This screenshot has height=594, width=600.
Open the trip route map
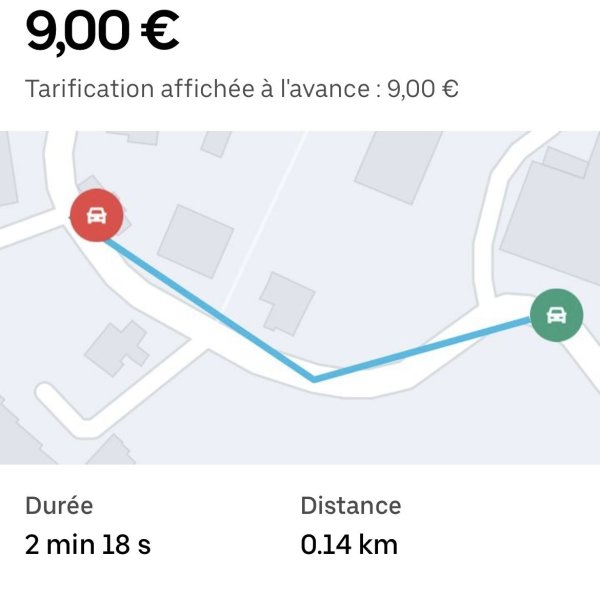300,297
